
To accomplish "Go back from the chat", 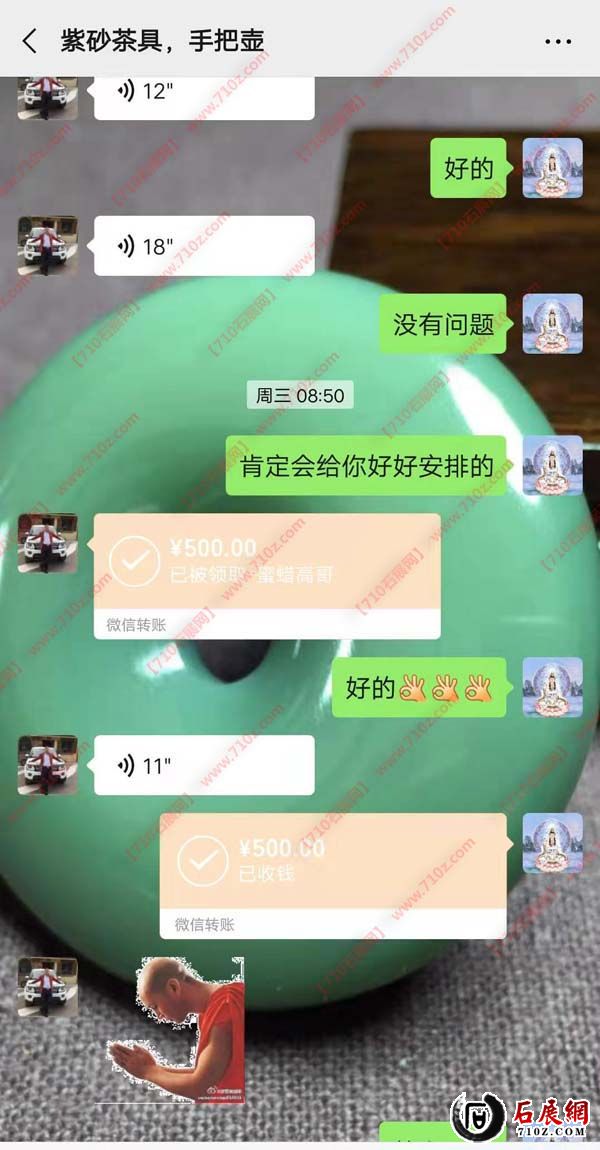I will [29, 41].
